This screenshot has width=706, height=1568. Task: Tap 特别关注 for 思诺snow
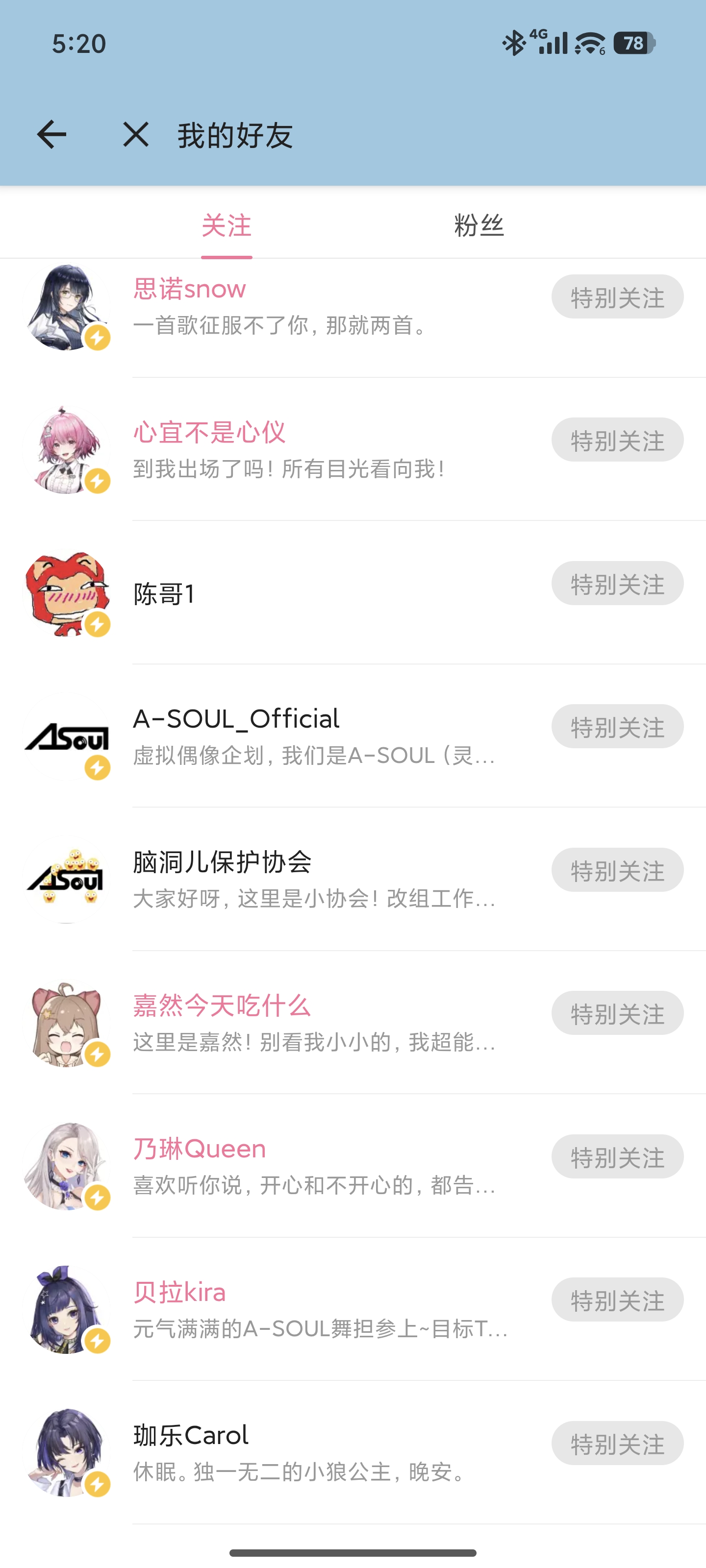point(617,297)
